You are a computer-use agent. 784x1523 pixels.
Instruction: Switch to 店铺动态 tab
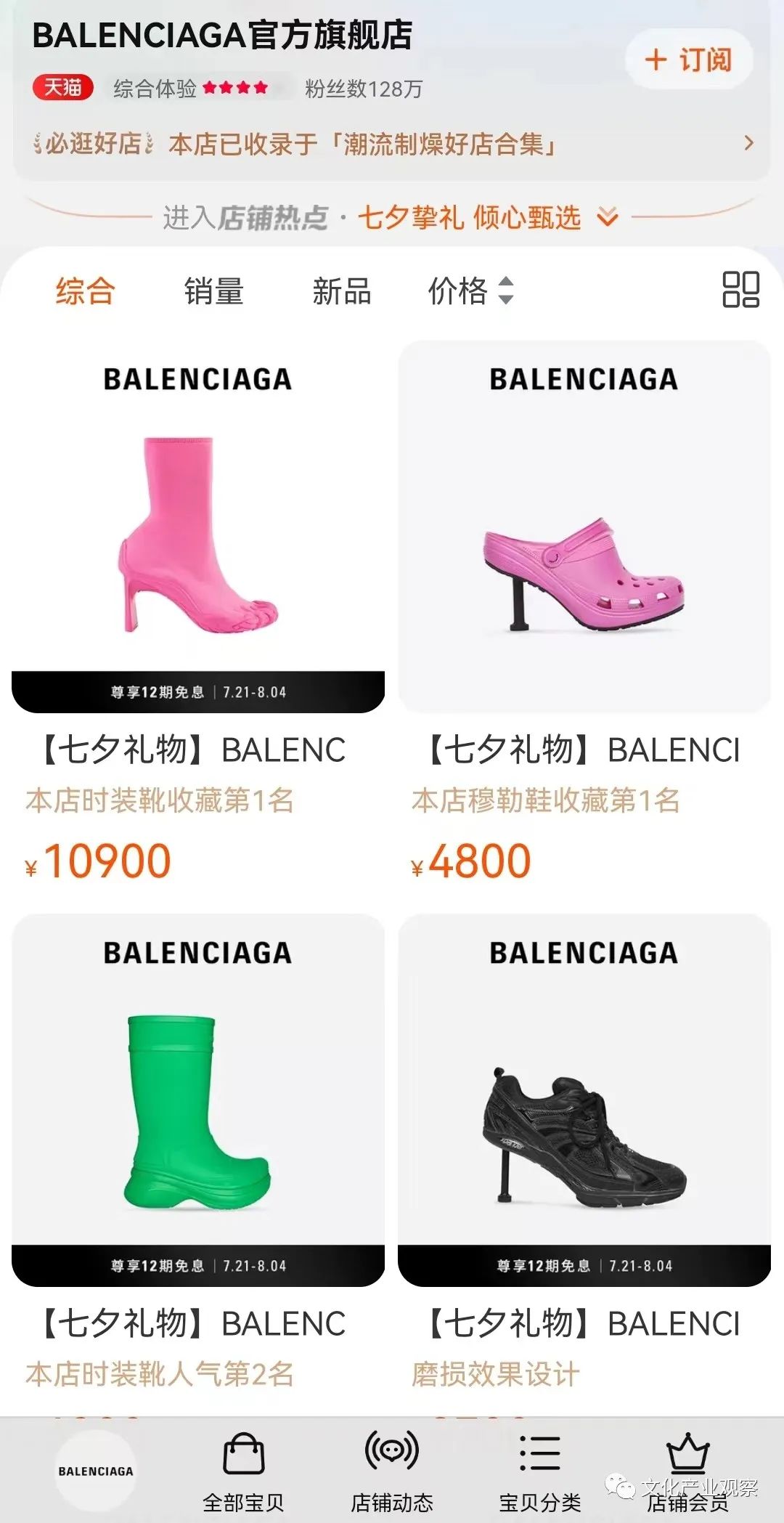tap(392, 1471)
